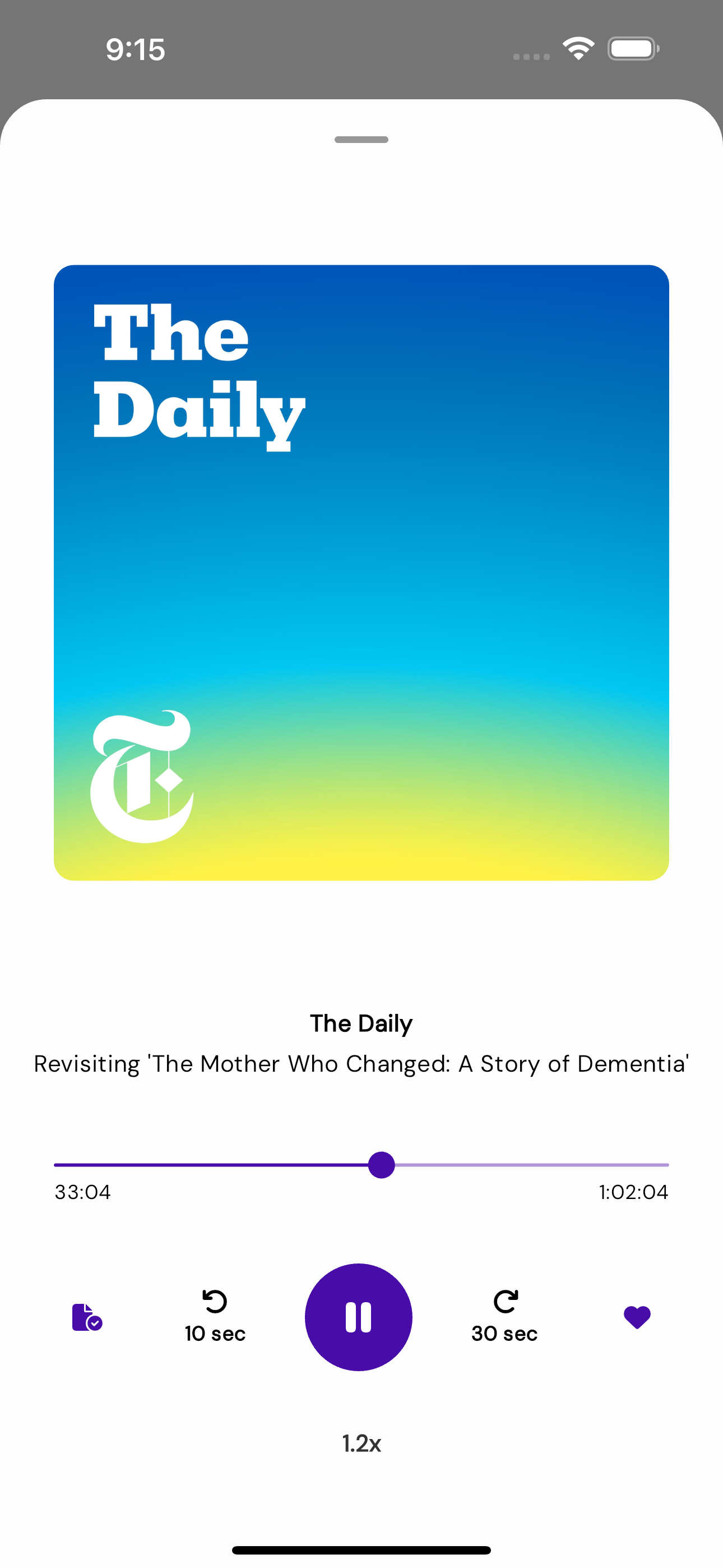This screenshot has height=1568, width=723.
Task: Unfavorite episode with the heart icon
Action: click(x=637, y=1317)
